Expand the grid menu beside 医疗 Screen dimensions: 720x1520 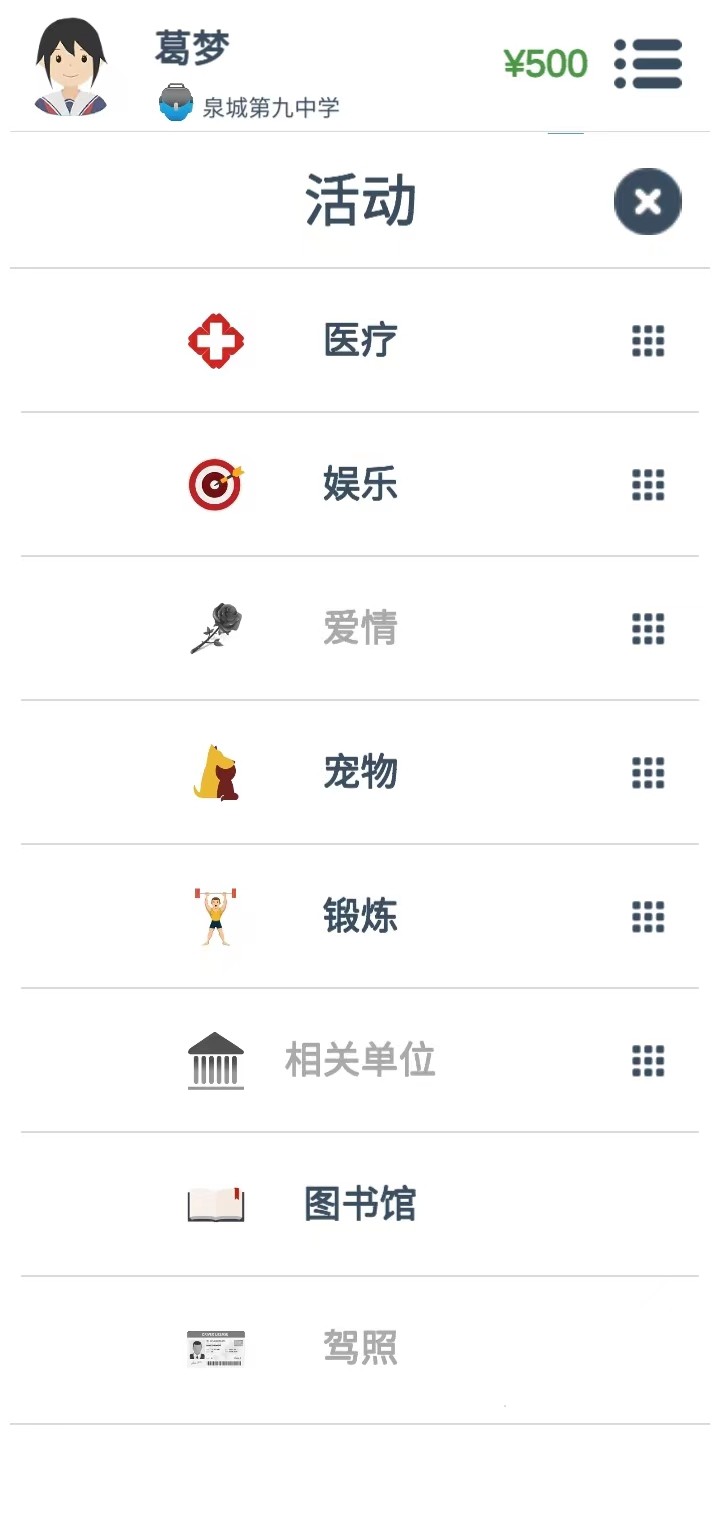click(x=648, y=341)
